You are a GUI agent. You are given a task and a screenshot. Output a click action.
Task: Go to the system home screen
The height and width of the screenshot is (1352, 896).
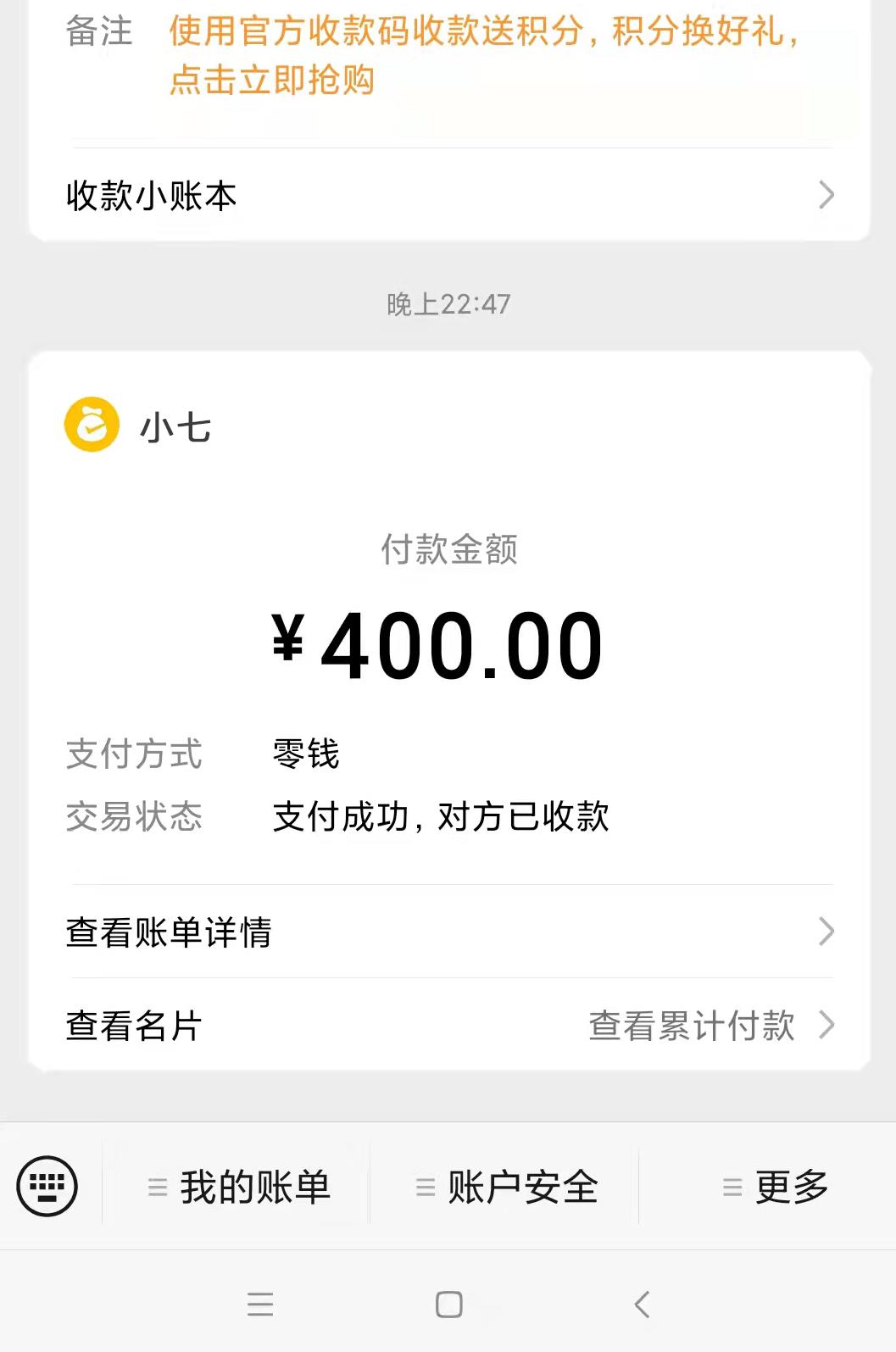pos(448,1305)
